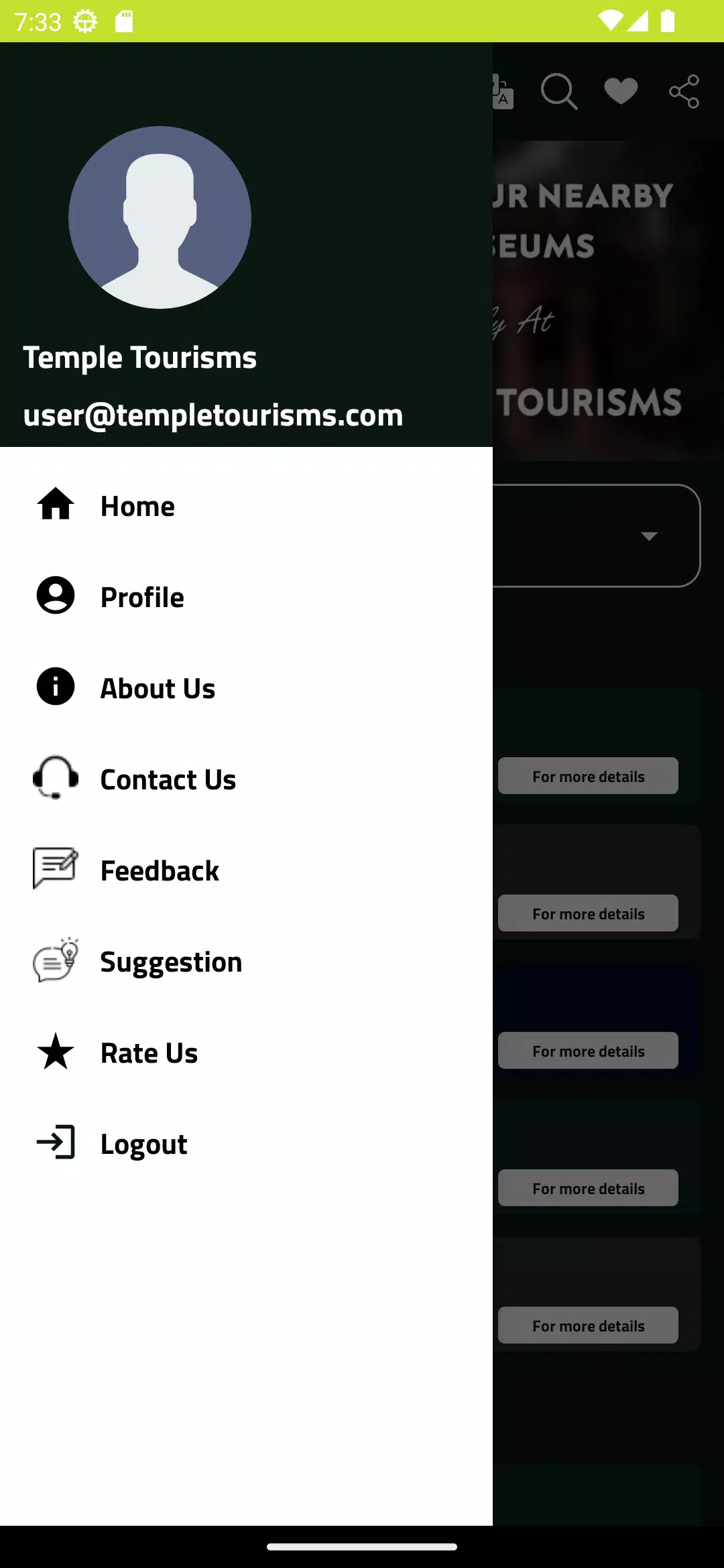Log out of the account

click(x=143, y=1144)
